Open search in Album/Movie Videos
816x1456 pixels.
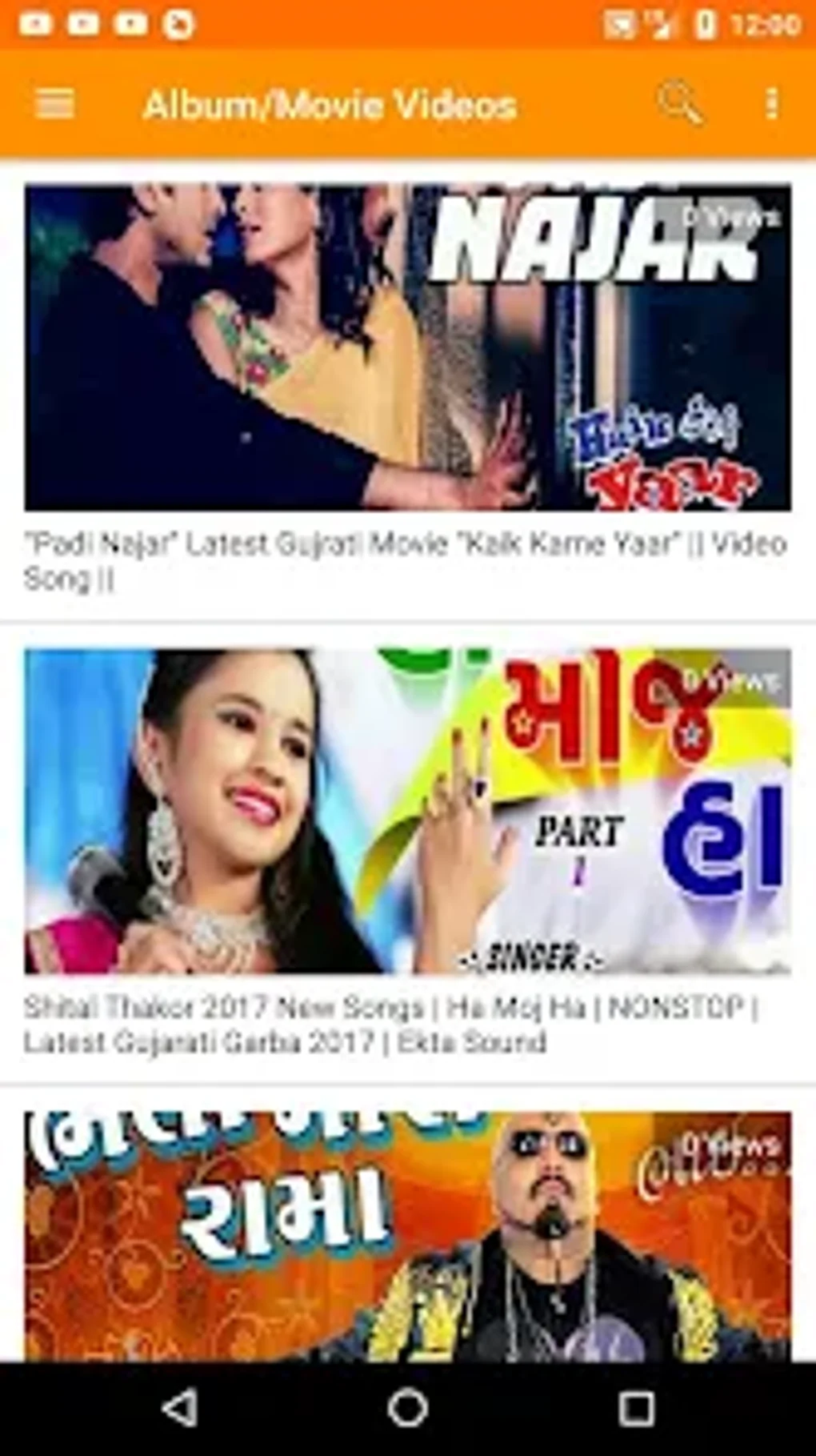coord(679,103)
